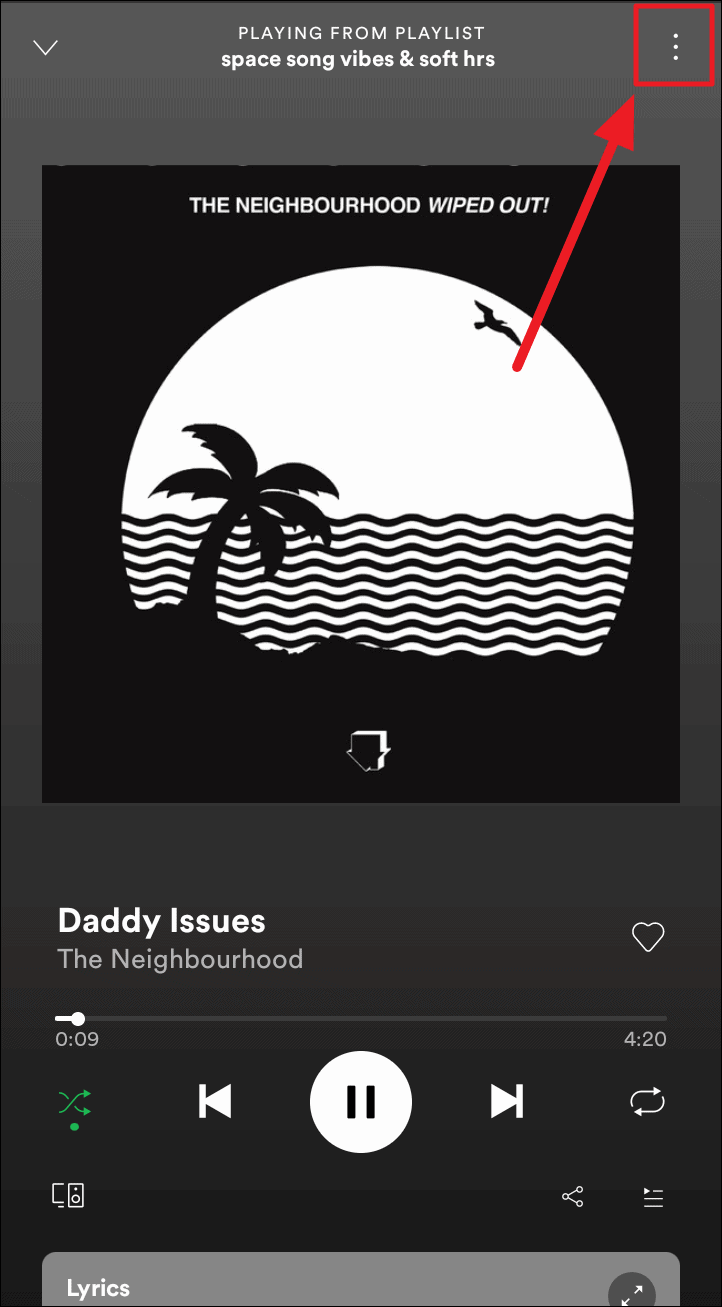Screen dimensions: 722x1307
Task: Collapse the now playing screen
Action: [46, 47]
